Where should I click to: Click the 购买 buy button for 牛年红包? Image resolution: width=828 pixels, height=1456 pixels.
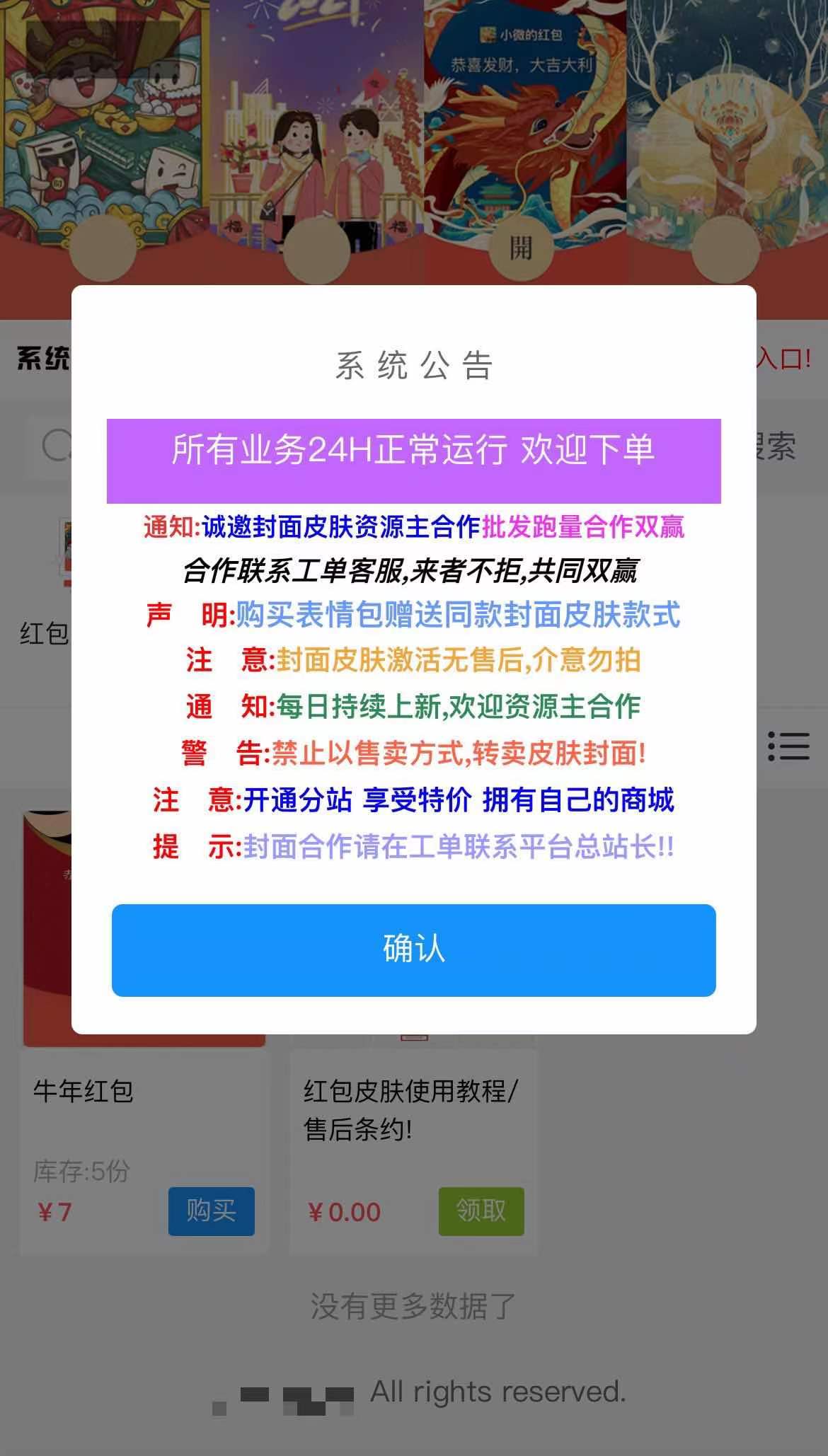pyautogui.click(x=211, y=1212)
